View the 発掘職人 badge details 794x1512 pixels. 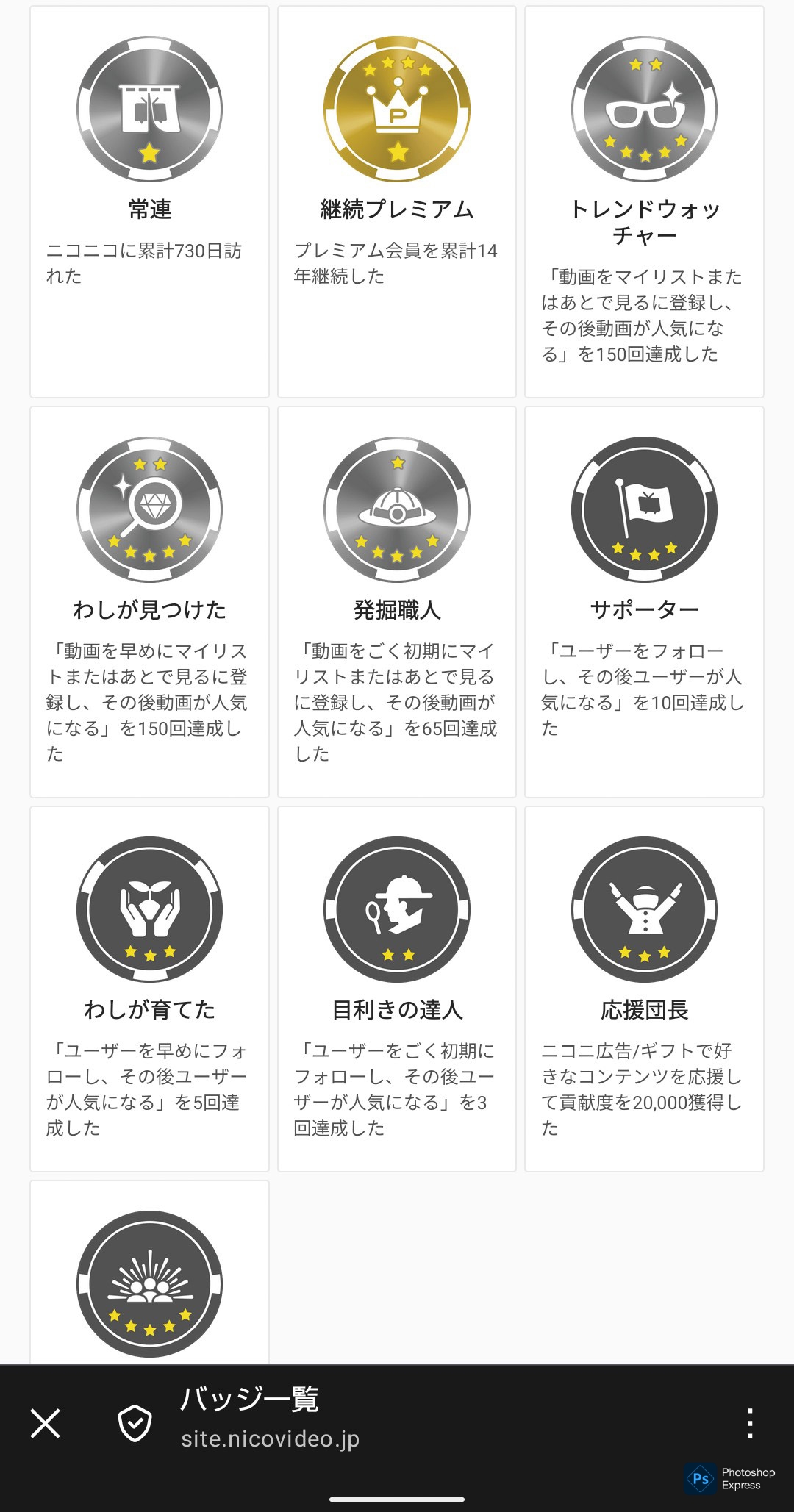coord(397,601)
